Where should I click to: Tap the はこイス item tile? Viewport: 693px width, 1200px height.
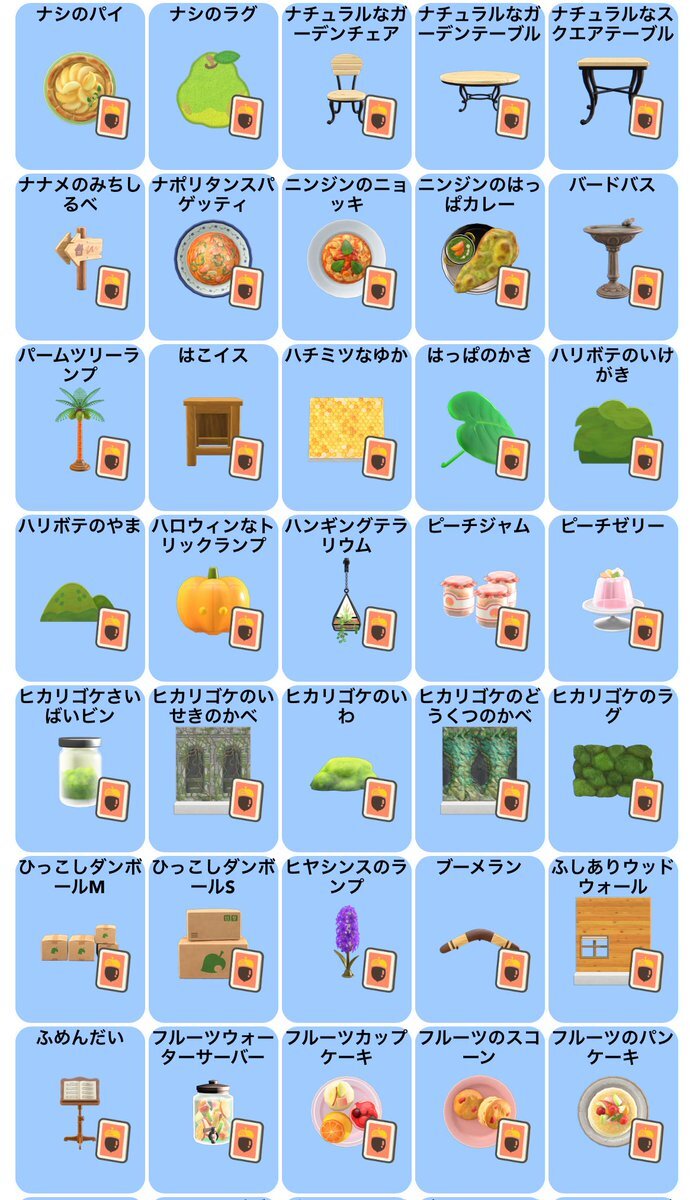pos(213,427)
